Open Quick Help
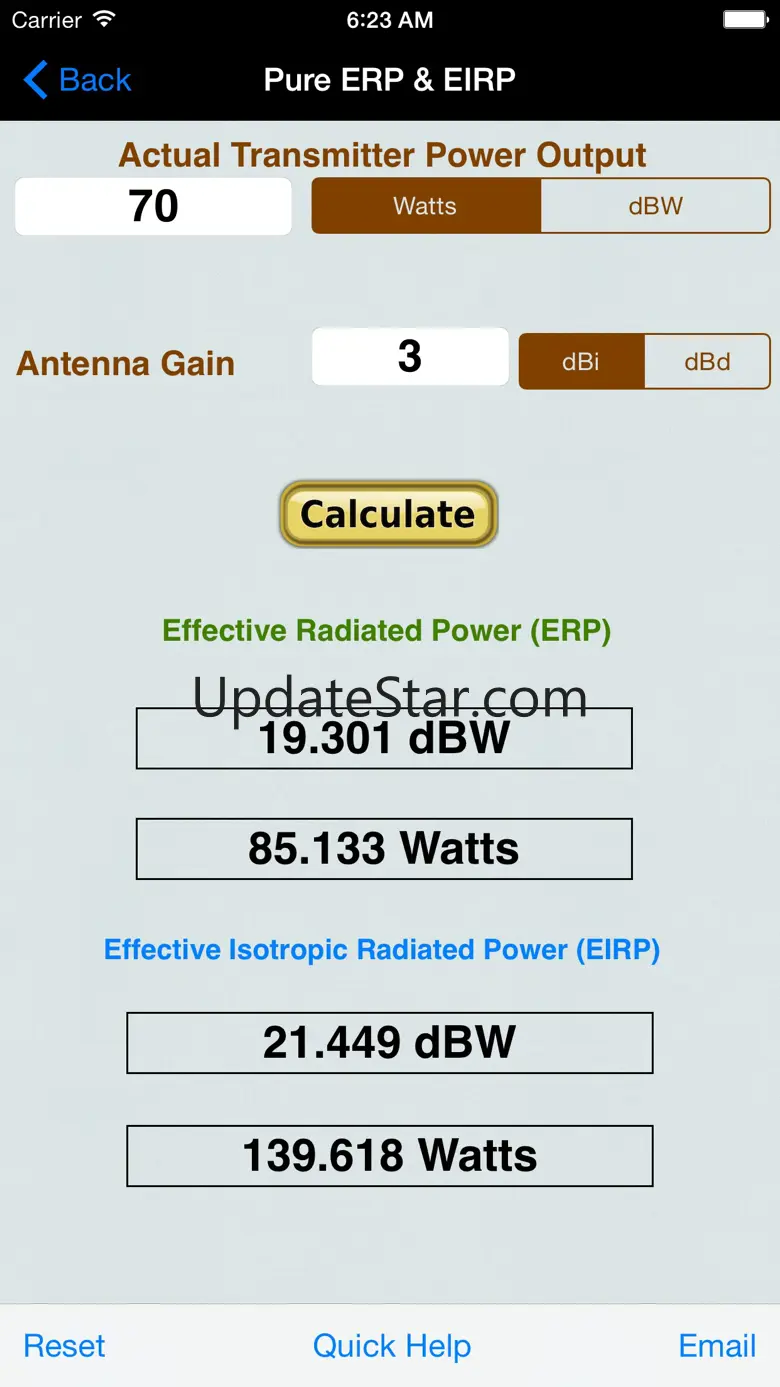This screenshot has width=780, height=1387. click(391, 1346)
